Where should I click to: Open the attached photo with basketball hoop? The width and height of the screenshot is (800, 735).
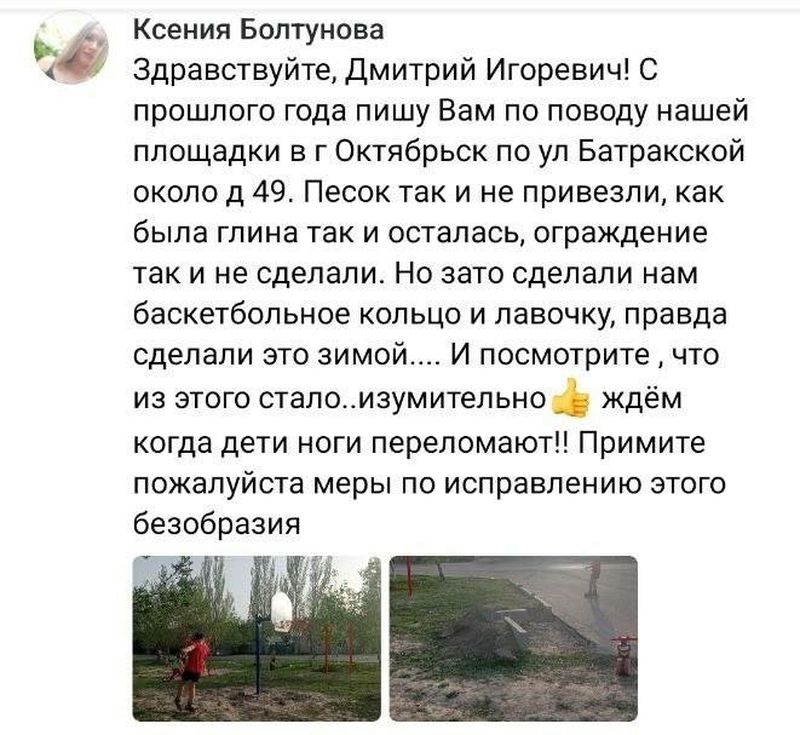click(257, 637)
